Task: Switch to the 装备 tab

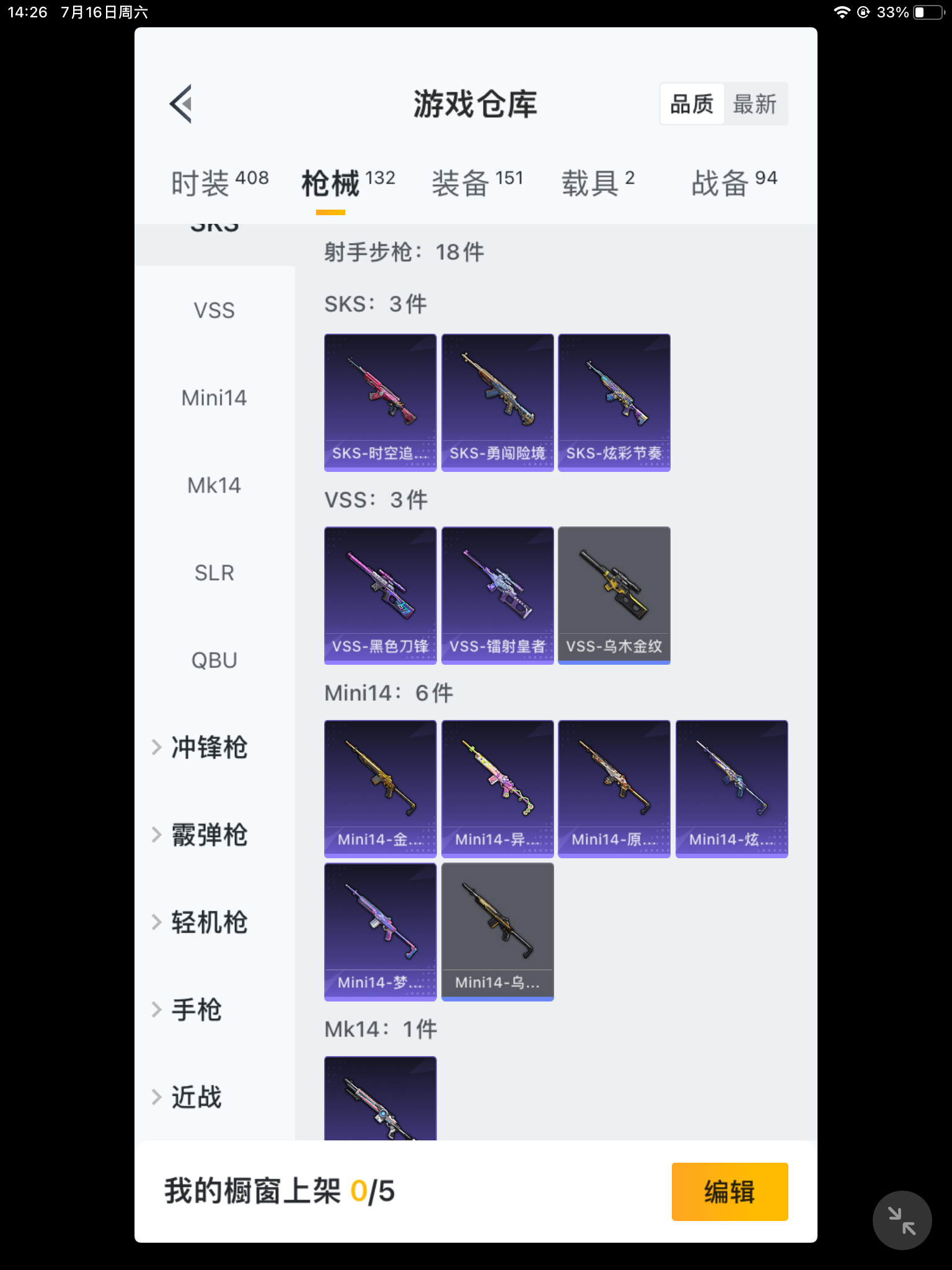Action: pyautogui.click(x=477, y=183)
